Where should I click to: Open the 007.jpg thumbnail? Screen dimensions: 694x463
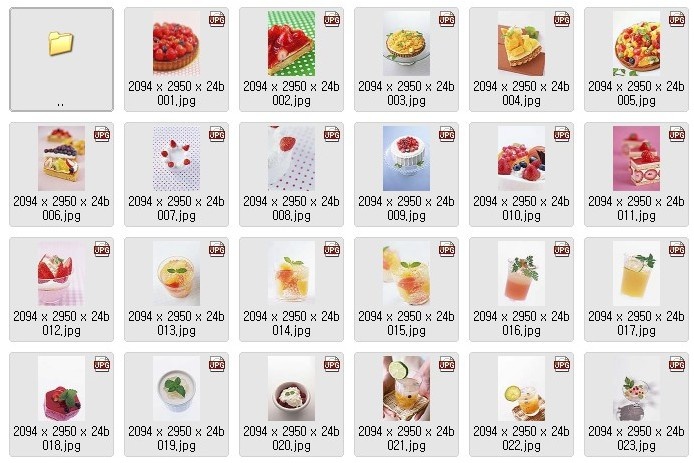click(176, 174)
